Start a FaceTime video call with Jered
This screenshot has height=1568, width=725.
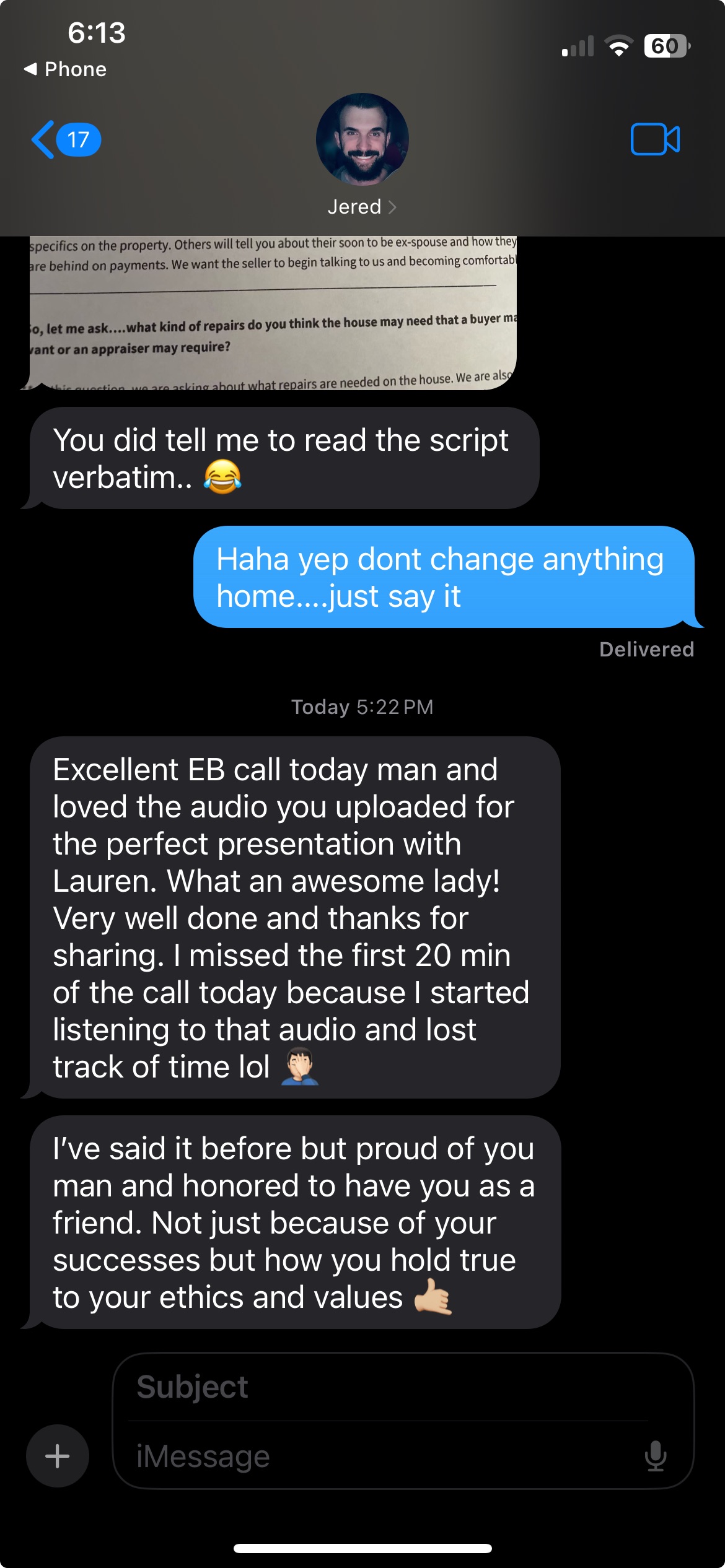655,139
